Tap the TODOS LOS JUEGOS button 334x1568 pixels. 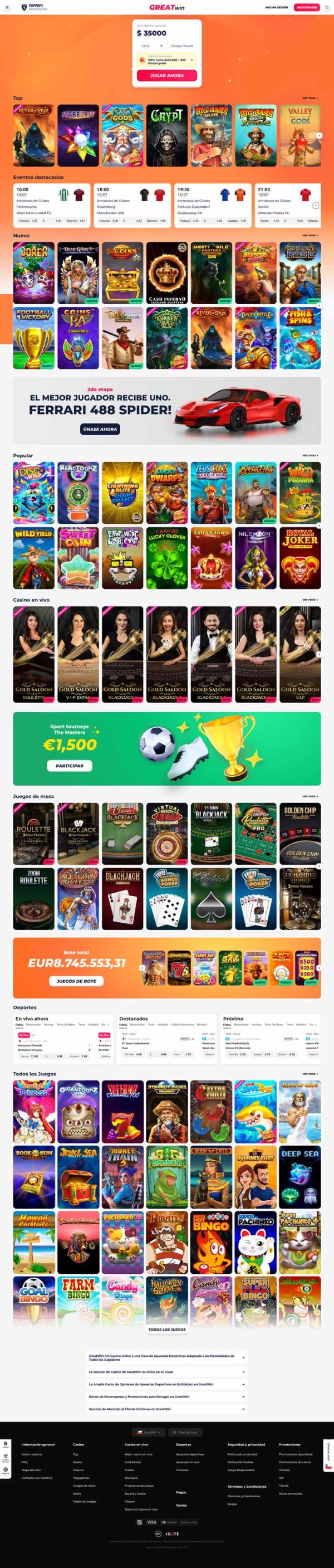point(166,1330)
